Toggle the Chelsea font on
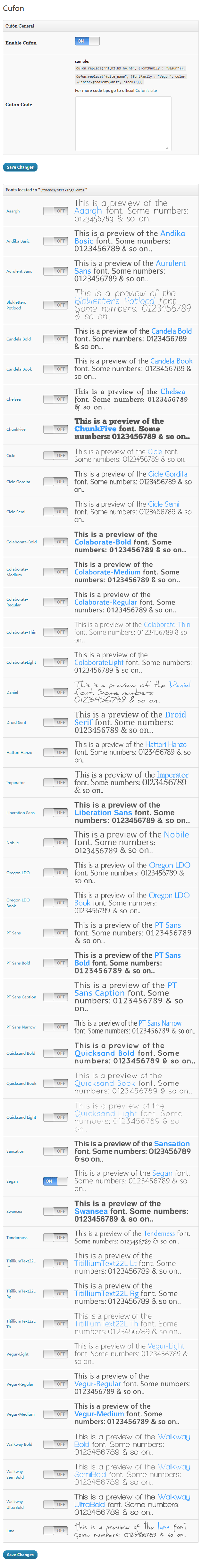202x1568 pixels. coord(55,399)
